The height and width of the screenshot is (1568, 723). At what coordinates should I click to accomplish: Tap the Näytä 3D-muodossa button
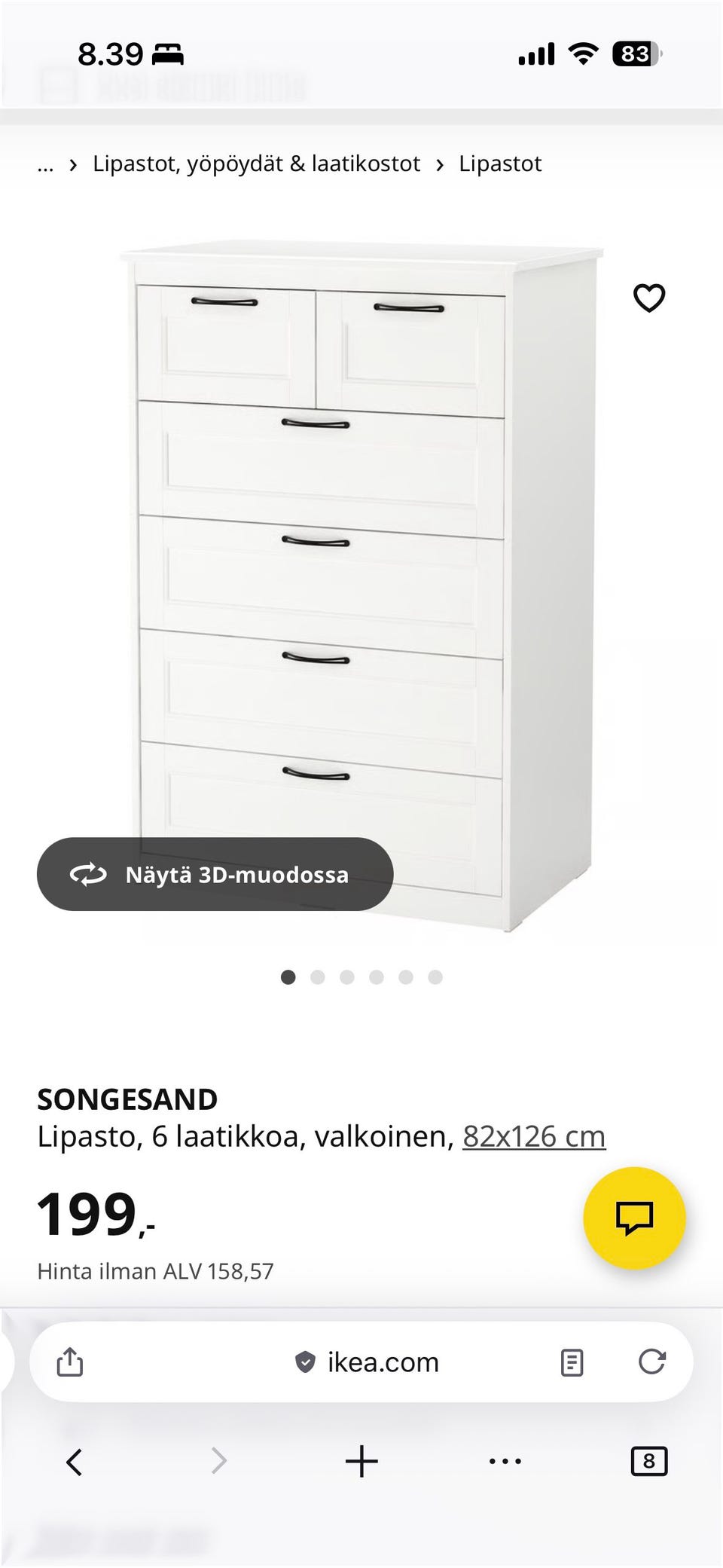(x=215, y=874)
